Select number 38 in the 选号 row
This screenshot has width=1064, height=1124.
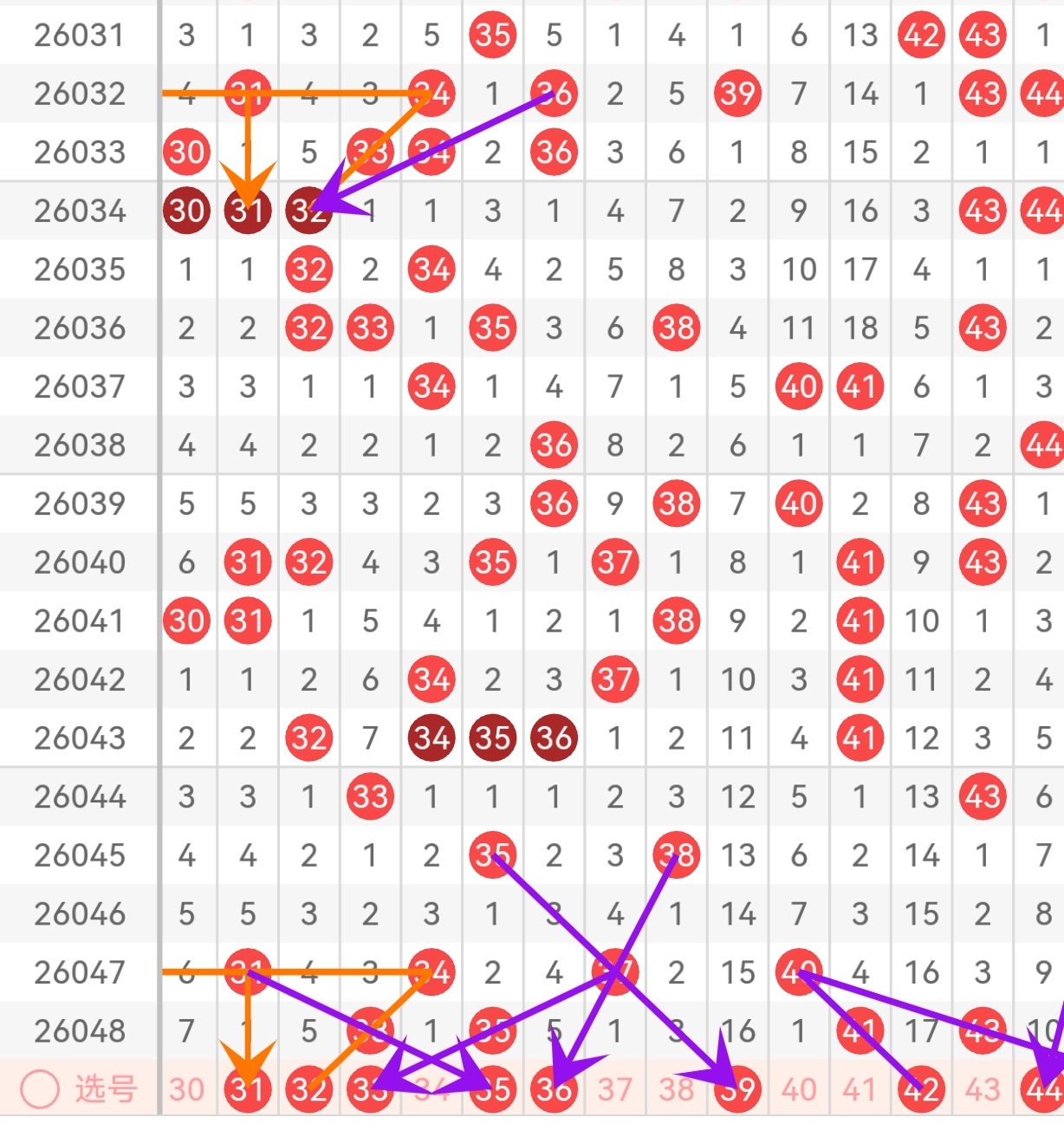pos(677,1089)
